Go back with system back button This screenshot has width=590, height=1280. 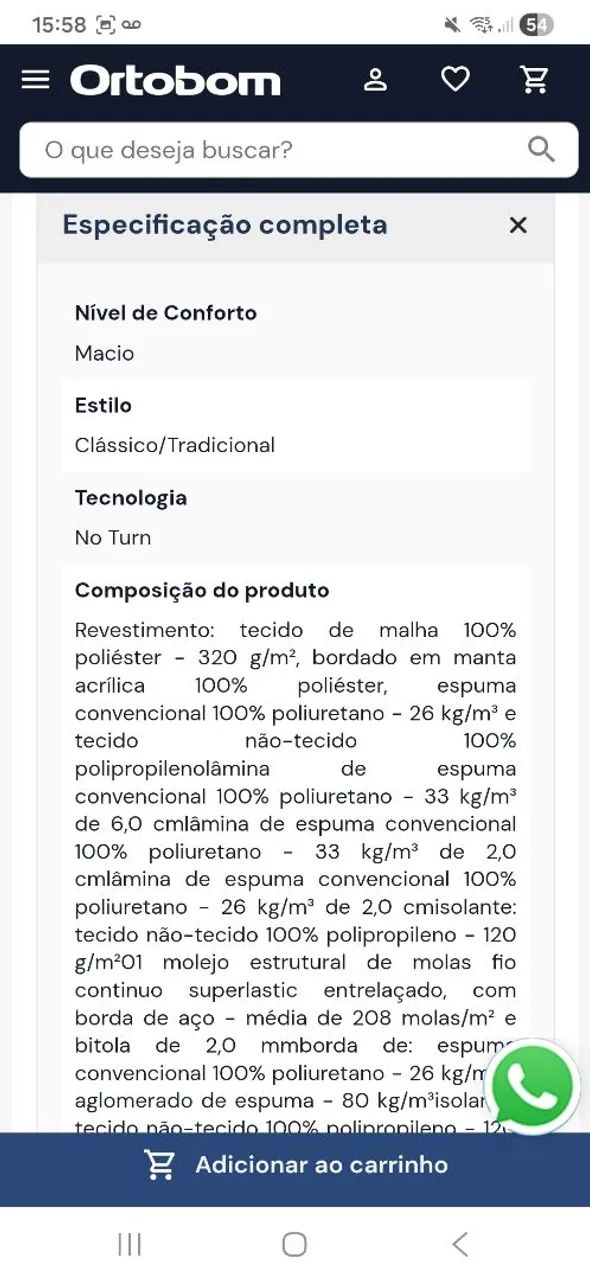click(x=460, y=1244)
